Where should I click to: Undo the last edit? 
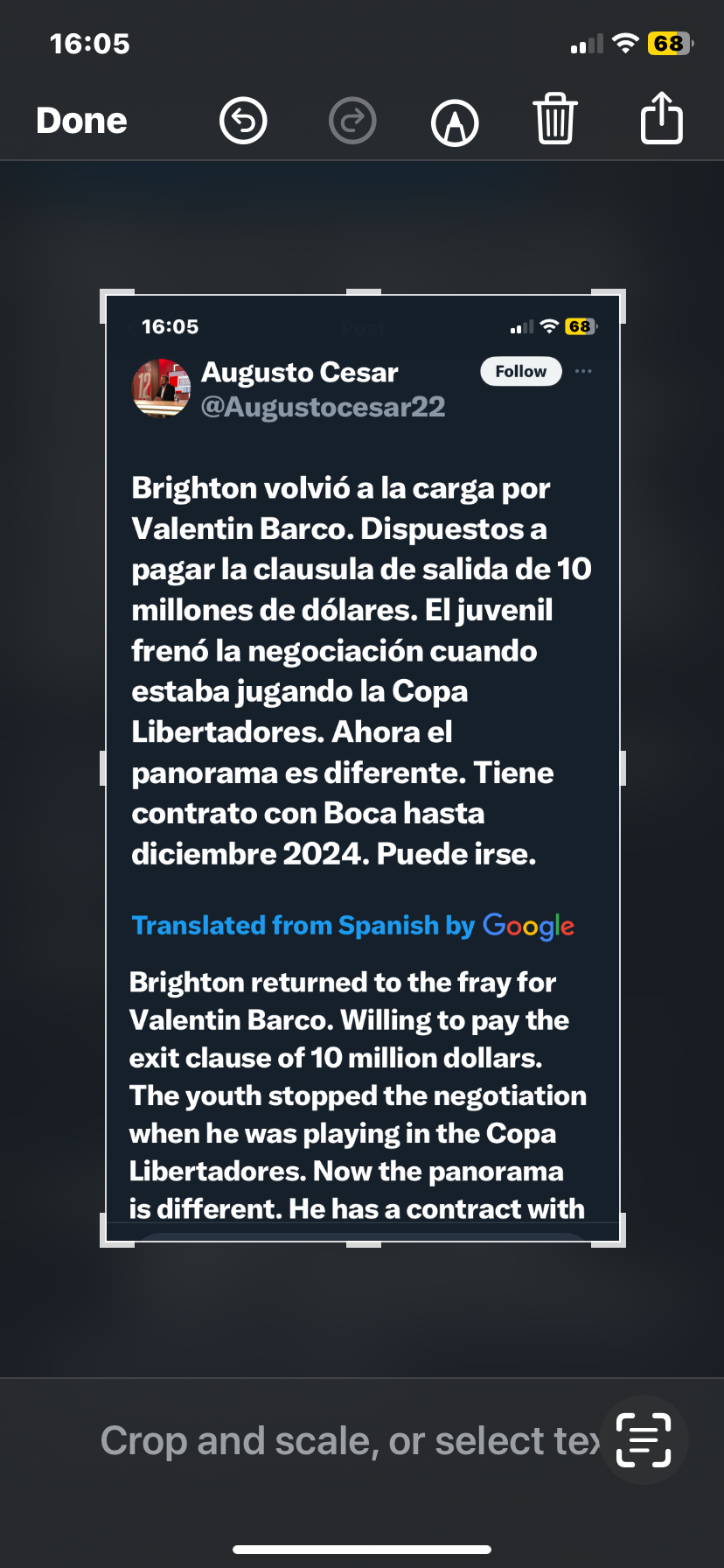coord(243,121)
